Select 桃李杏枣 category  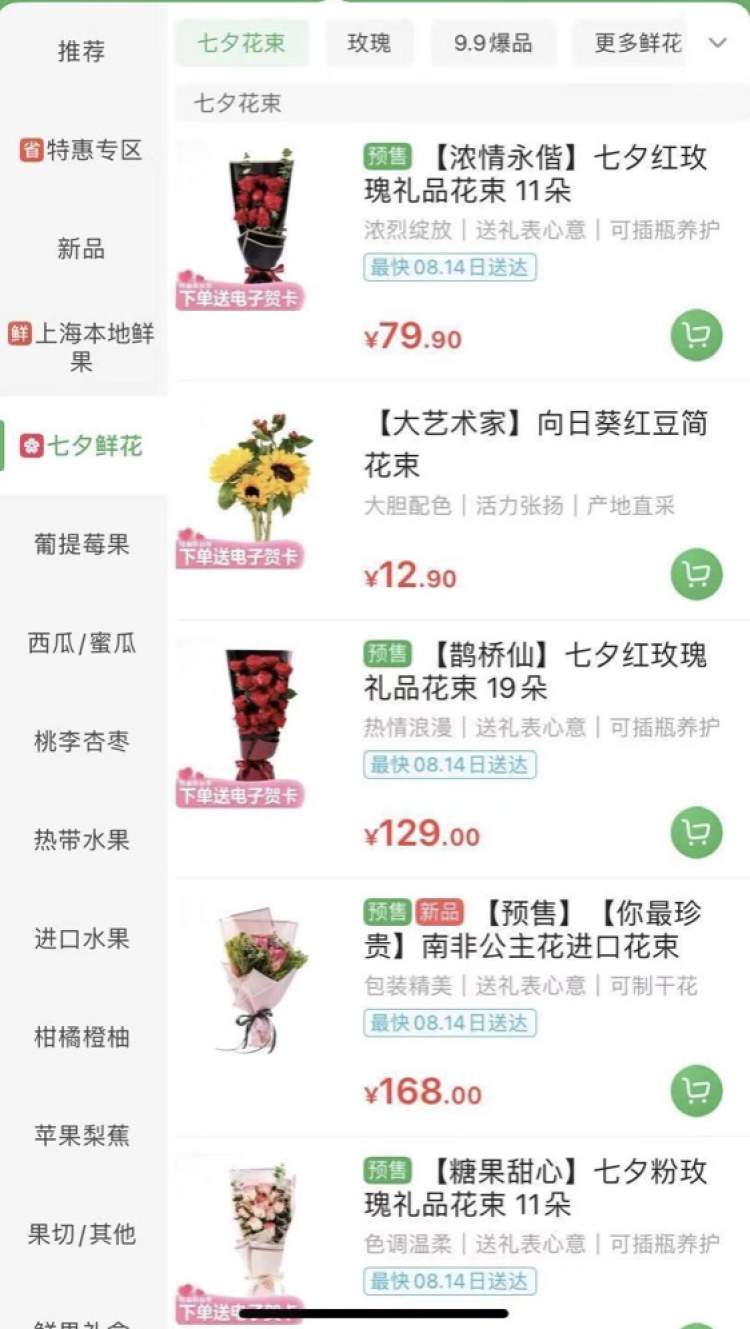[82, 742]
